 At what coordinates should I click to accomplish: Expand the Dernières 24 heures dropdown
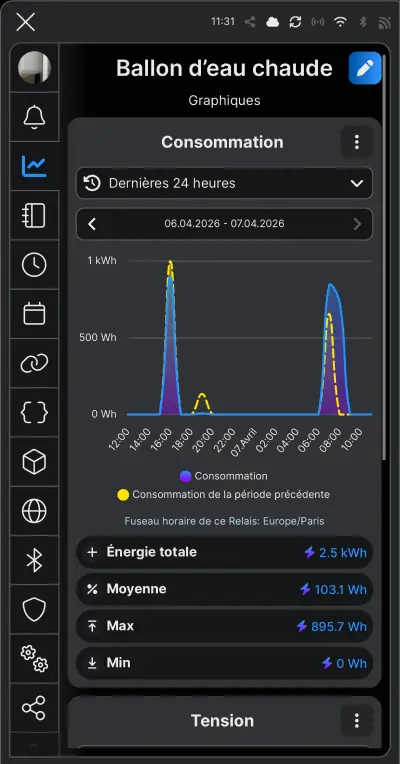coord(225,183)
